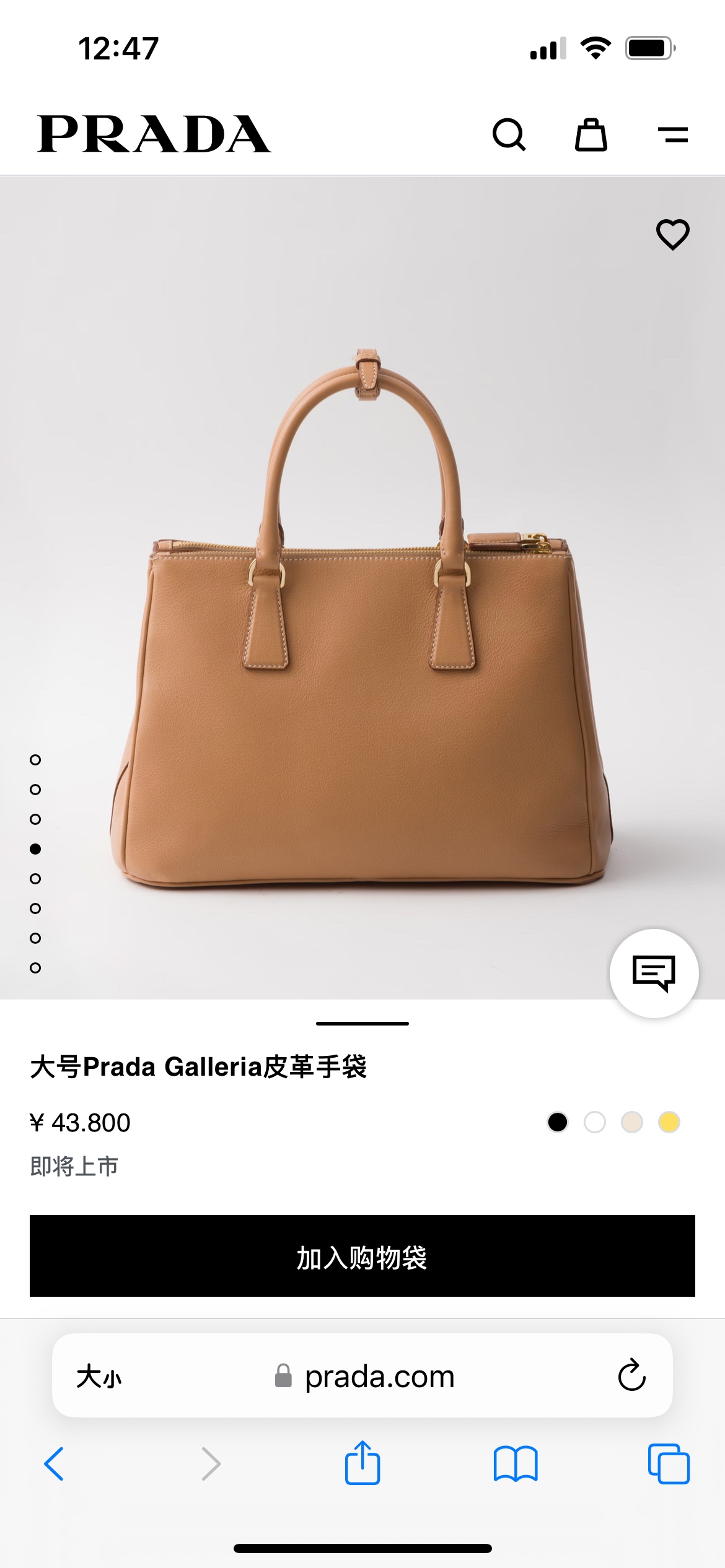
Task: Open Safari bookmarks
Action: pos(516,1464)
